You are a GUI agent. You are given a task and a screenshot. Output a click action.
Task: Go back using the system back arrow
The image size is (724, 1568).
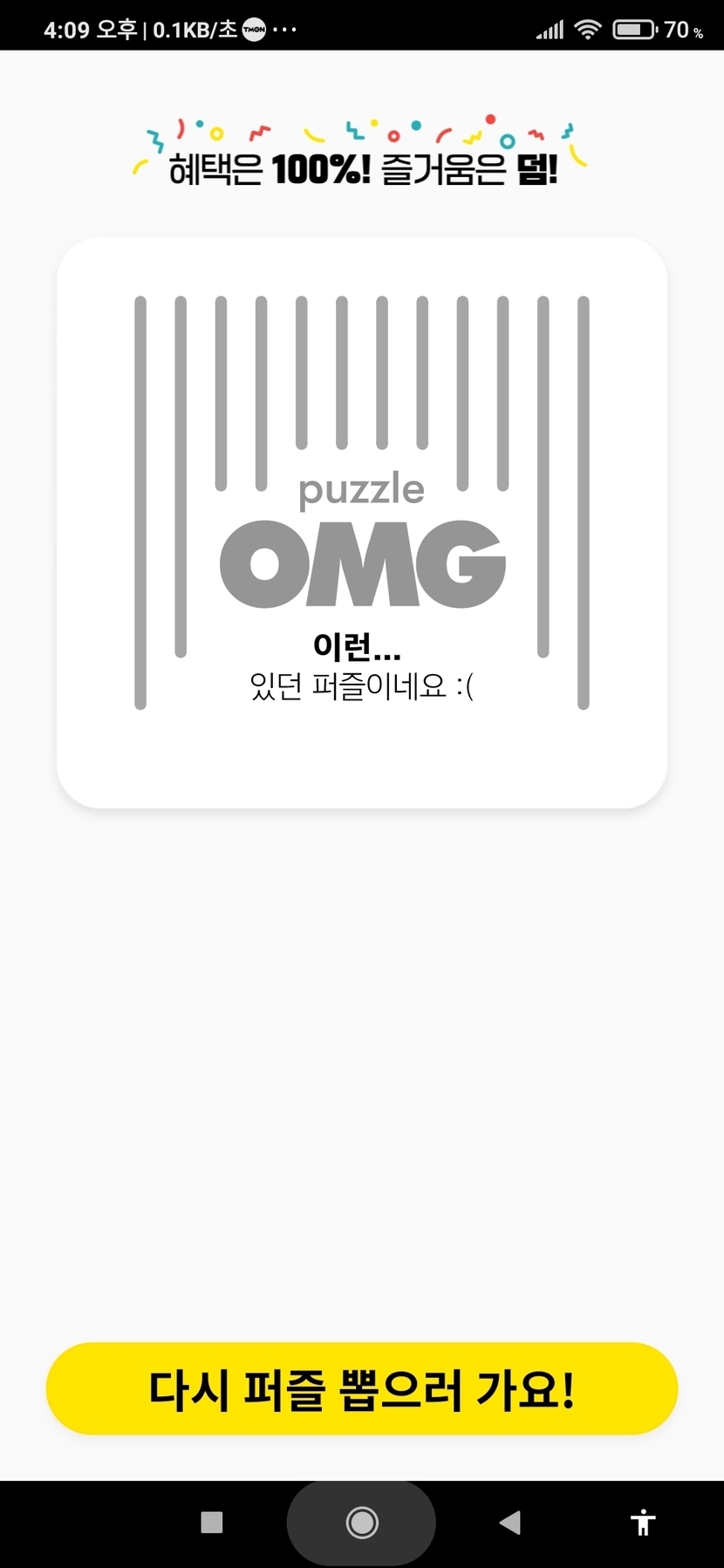click(510, 1523)
